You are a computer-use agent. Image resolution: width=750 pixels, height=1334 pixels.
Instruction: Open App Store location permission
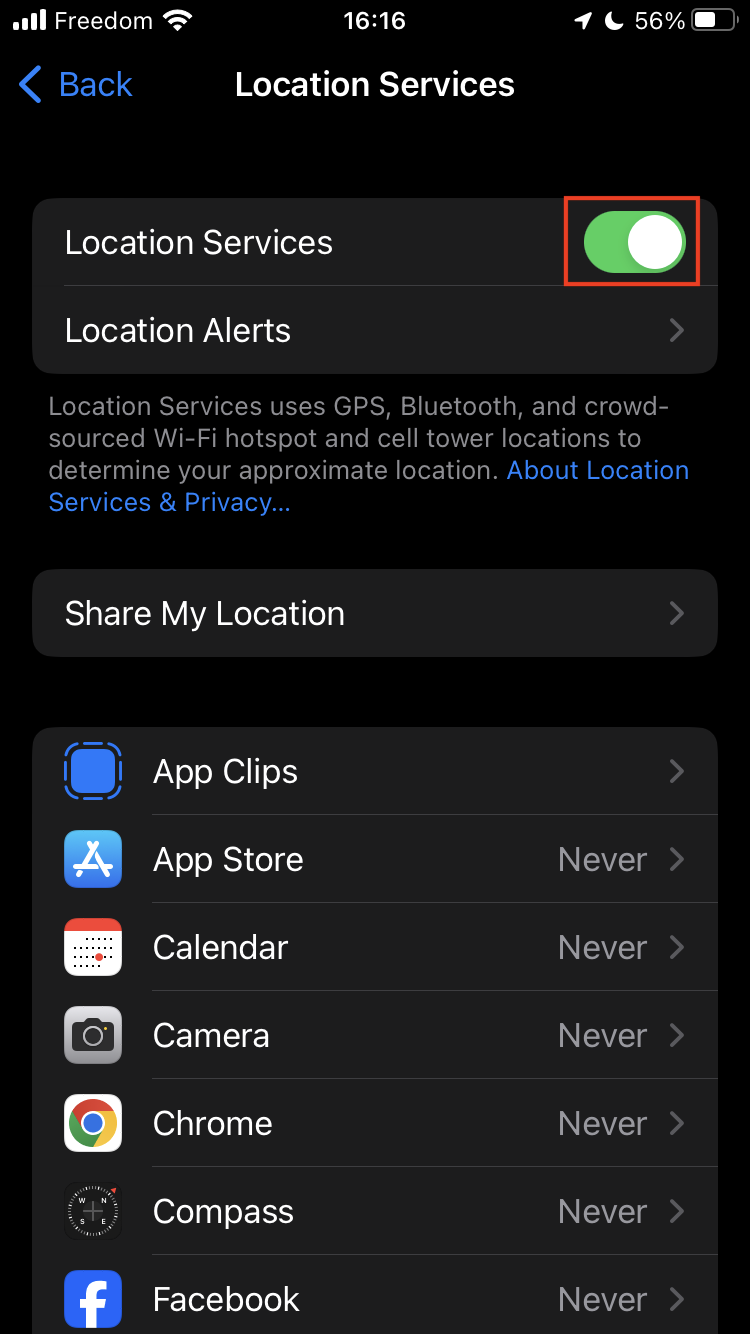tap(375, 859)
